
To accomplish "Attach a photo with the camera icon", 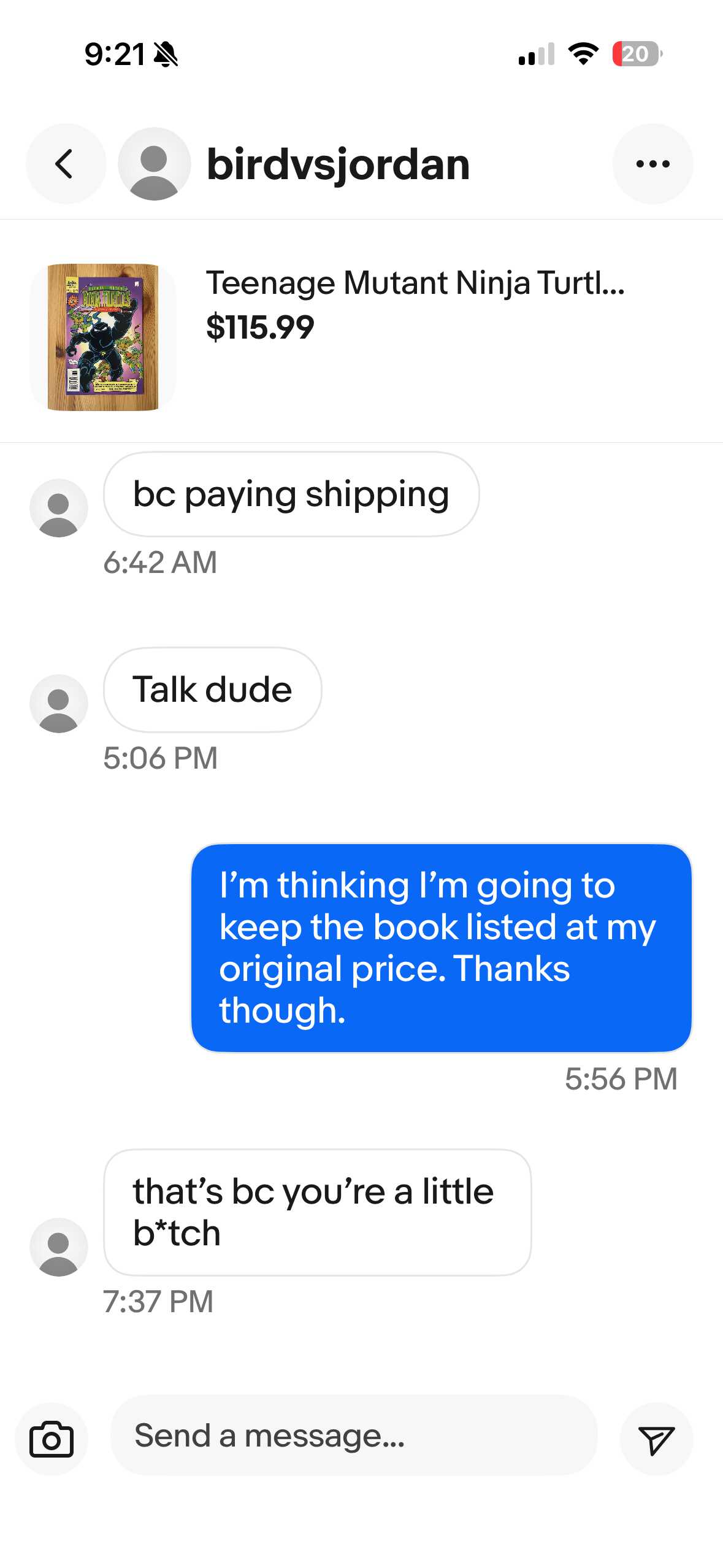I will click(x=52, y=1439).
